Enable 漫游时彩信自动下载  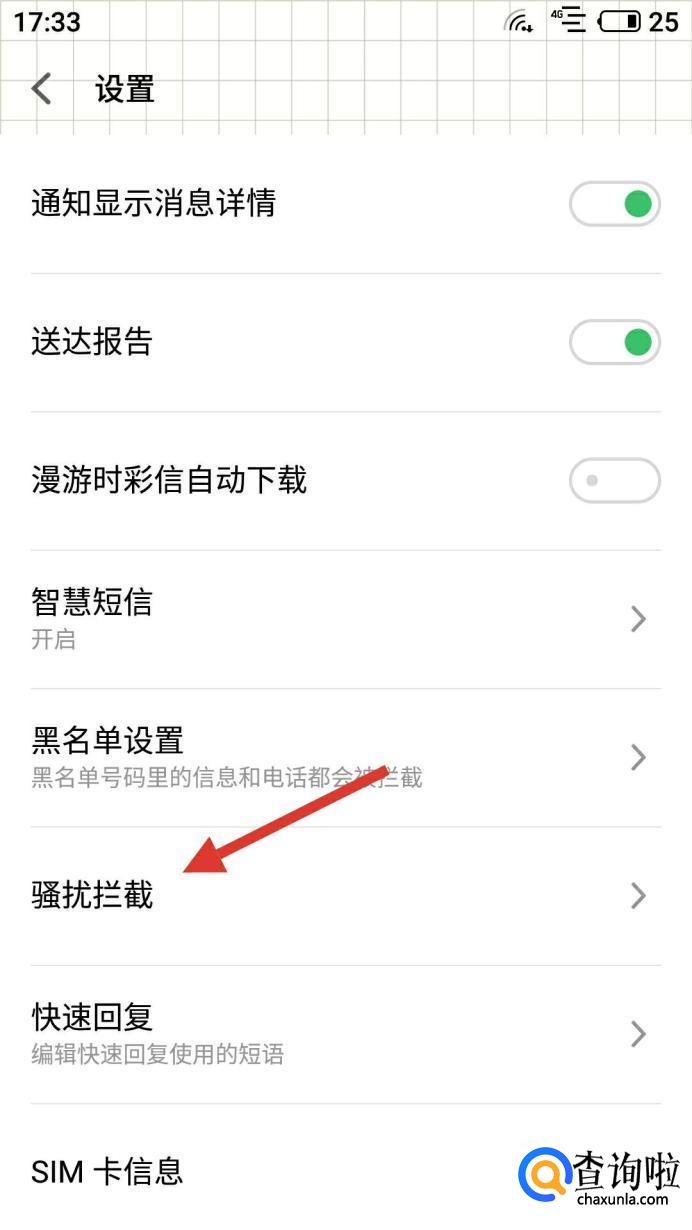614,481
